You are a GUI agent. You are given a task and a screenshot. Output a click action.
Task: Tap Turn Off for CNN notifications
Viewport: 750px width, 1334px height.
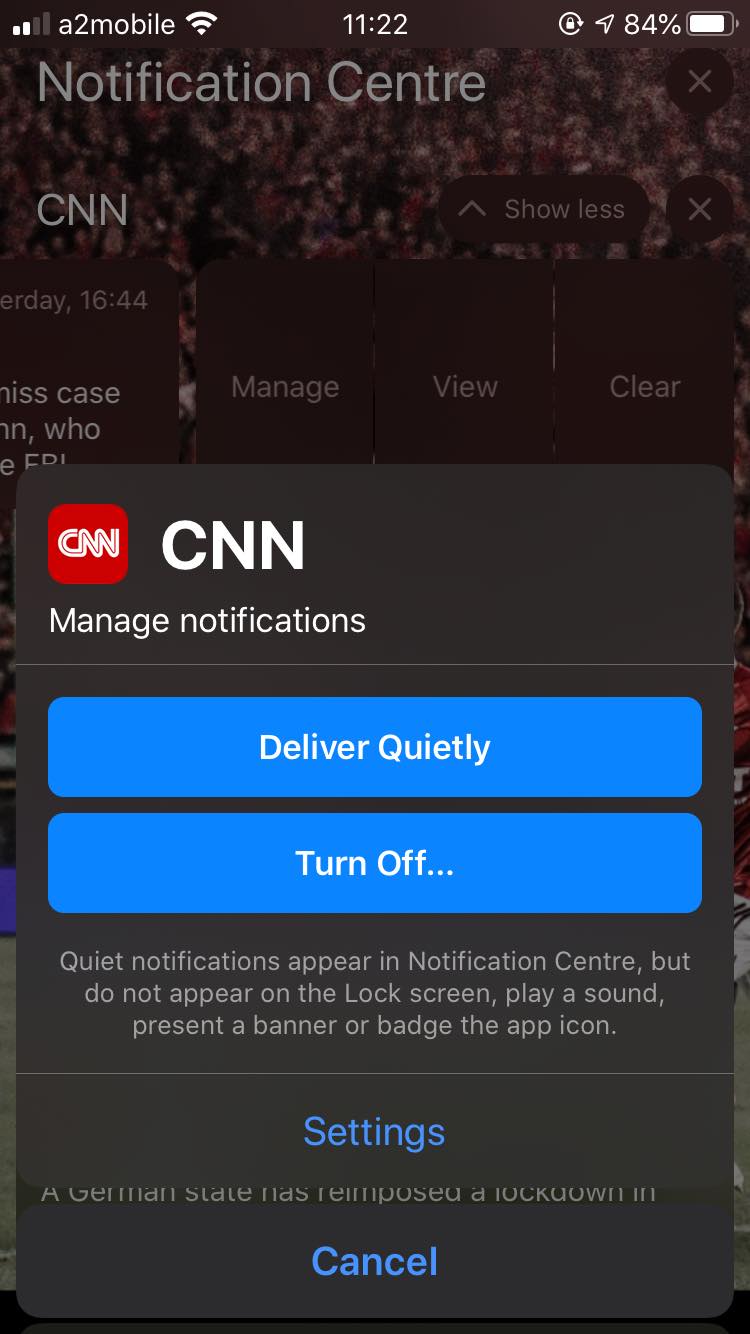click(x=375, y=863)
